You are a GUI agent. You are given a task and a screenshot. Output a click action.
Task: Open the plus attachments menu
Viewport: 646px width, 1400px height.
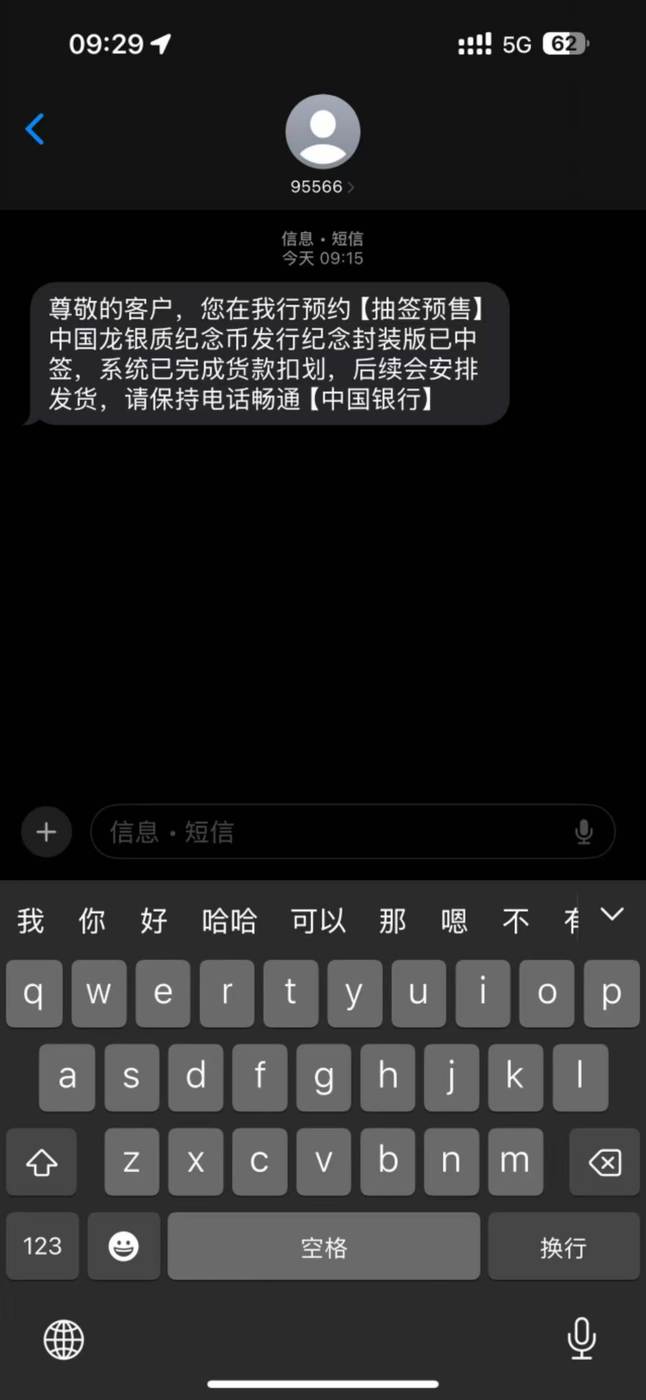point(46,832)
